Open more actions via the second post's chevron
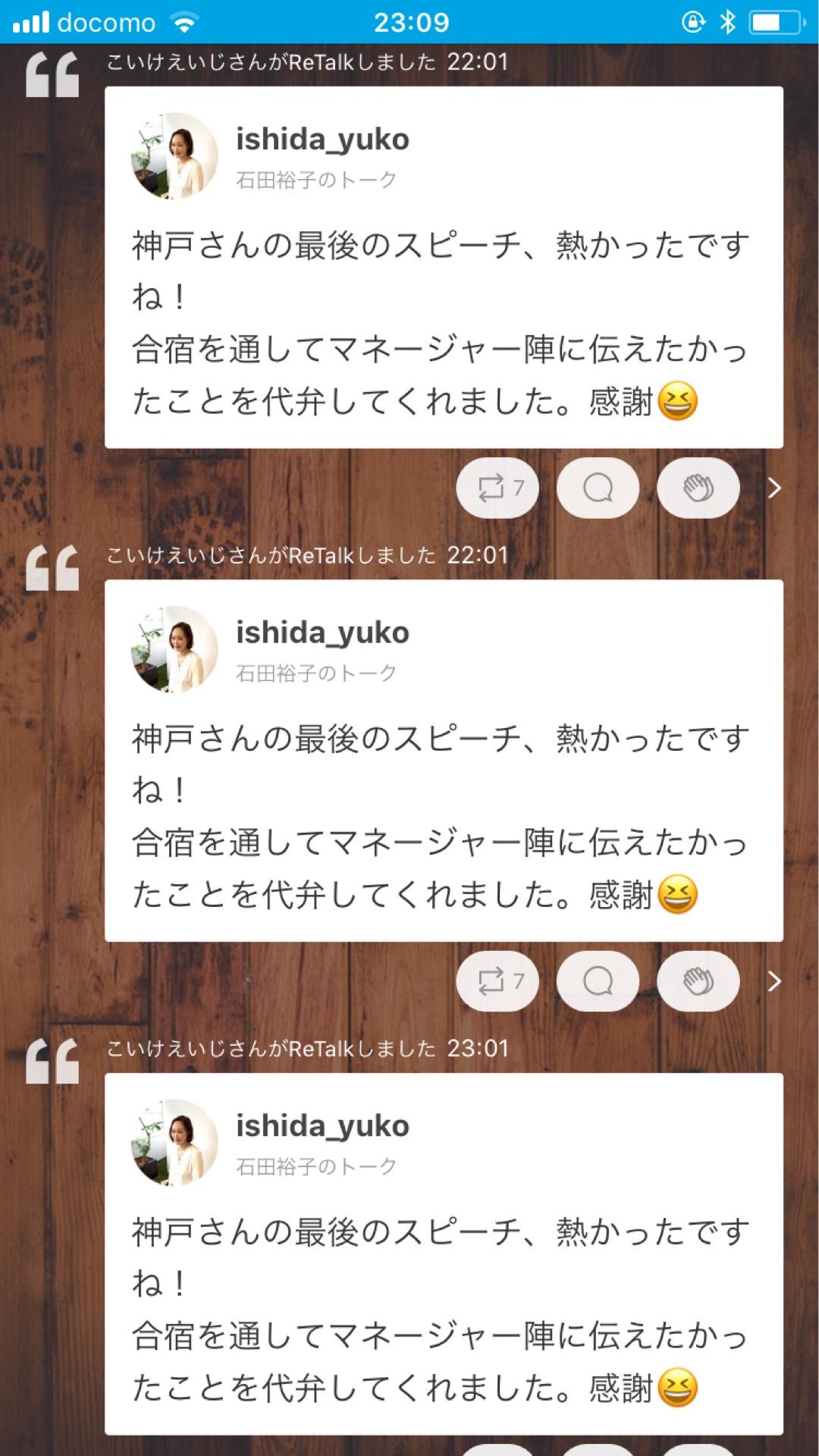 click(775, 981)
